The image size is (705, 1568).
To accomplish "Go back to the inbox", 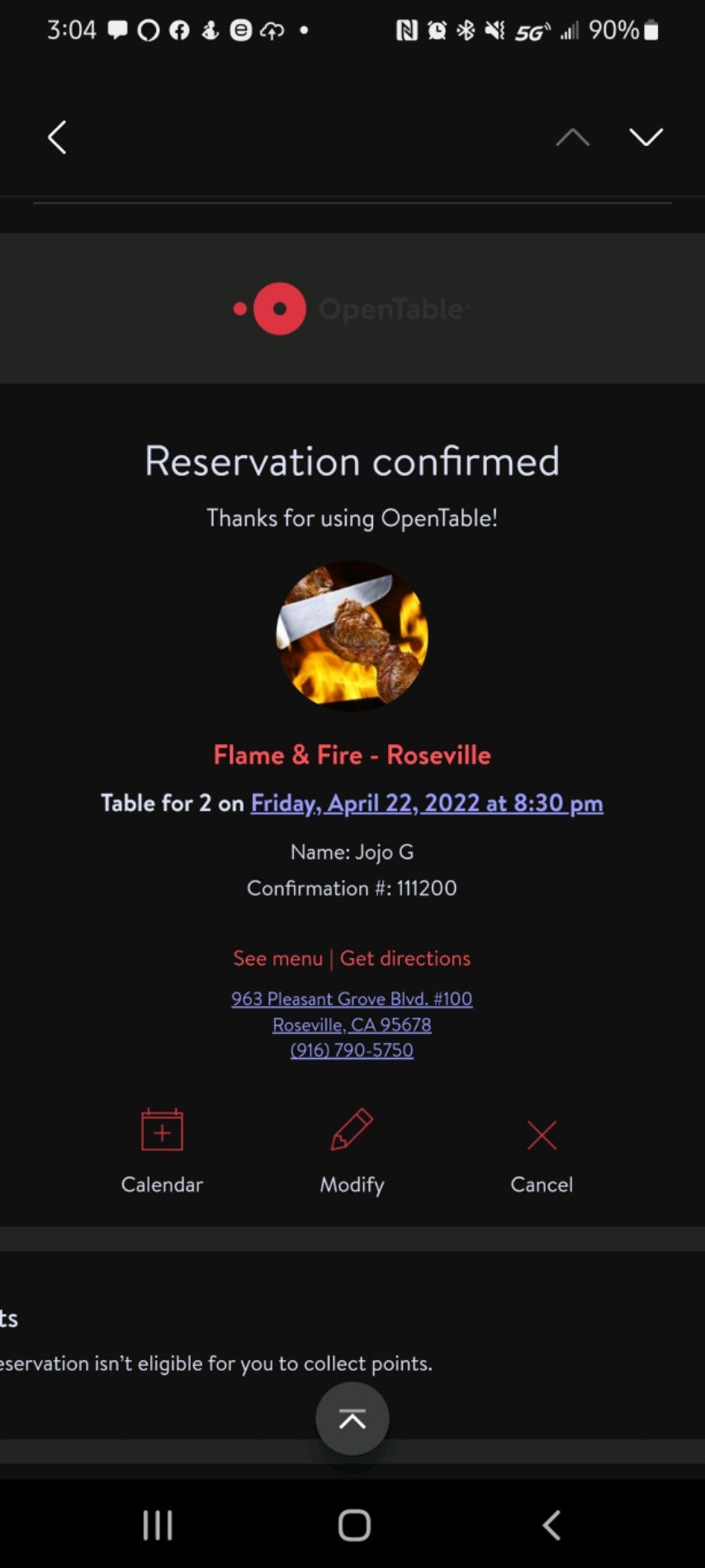I will 57,137.
